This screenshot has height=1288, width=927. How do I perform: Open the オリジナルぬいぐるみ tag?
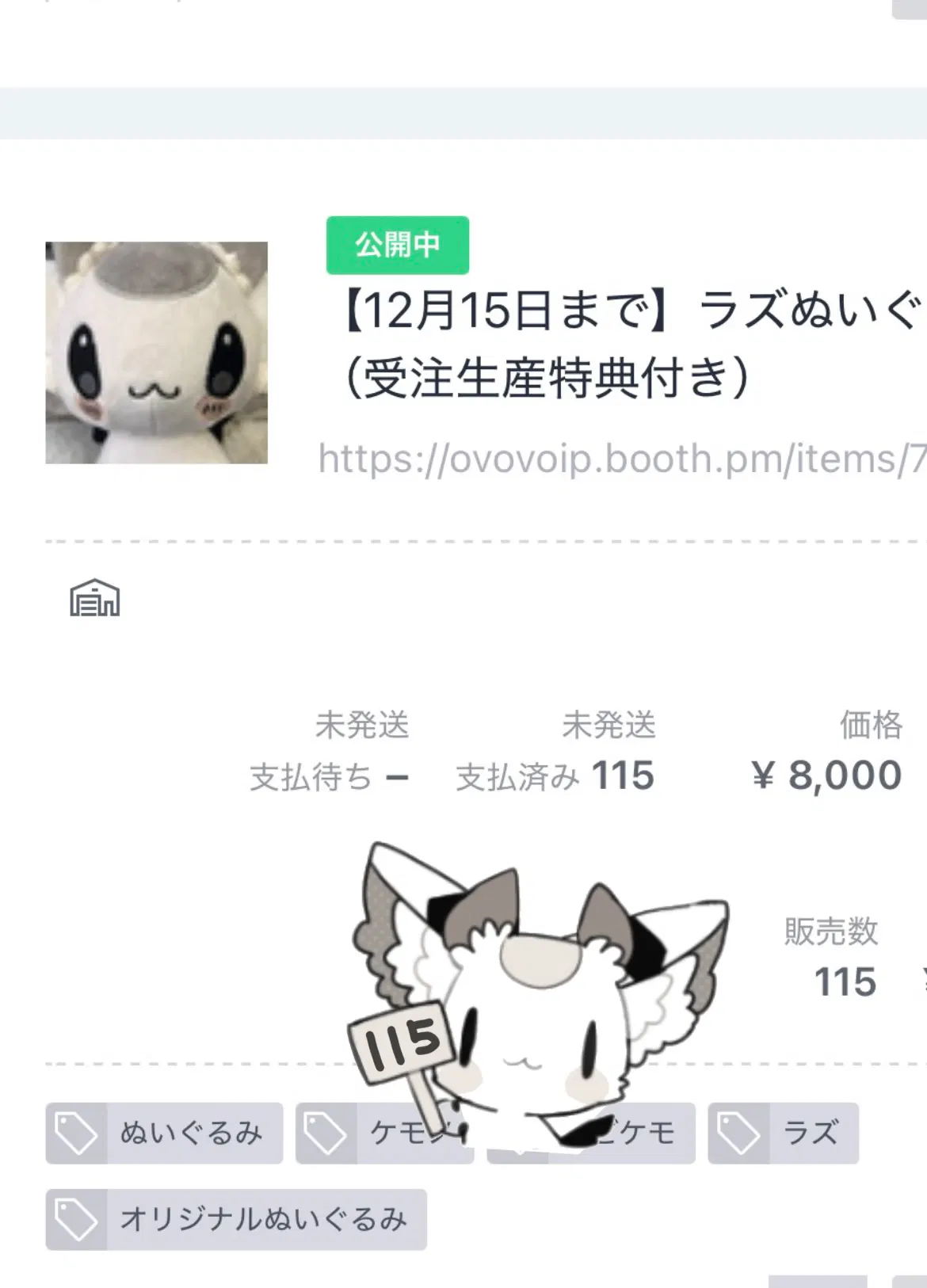point(236,1219)
